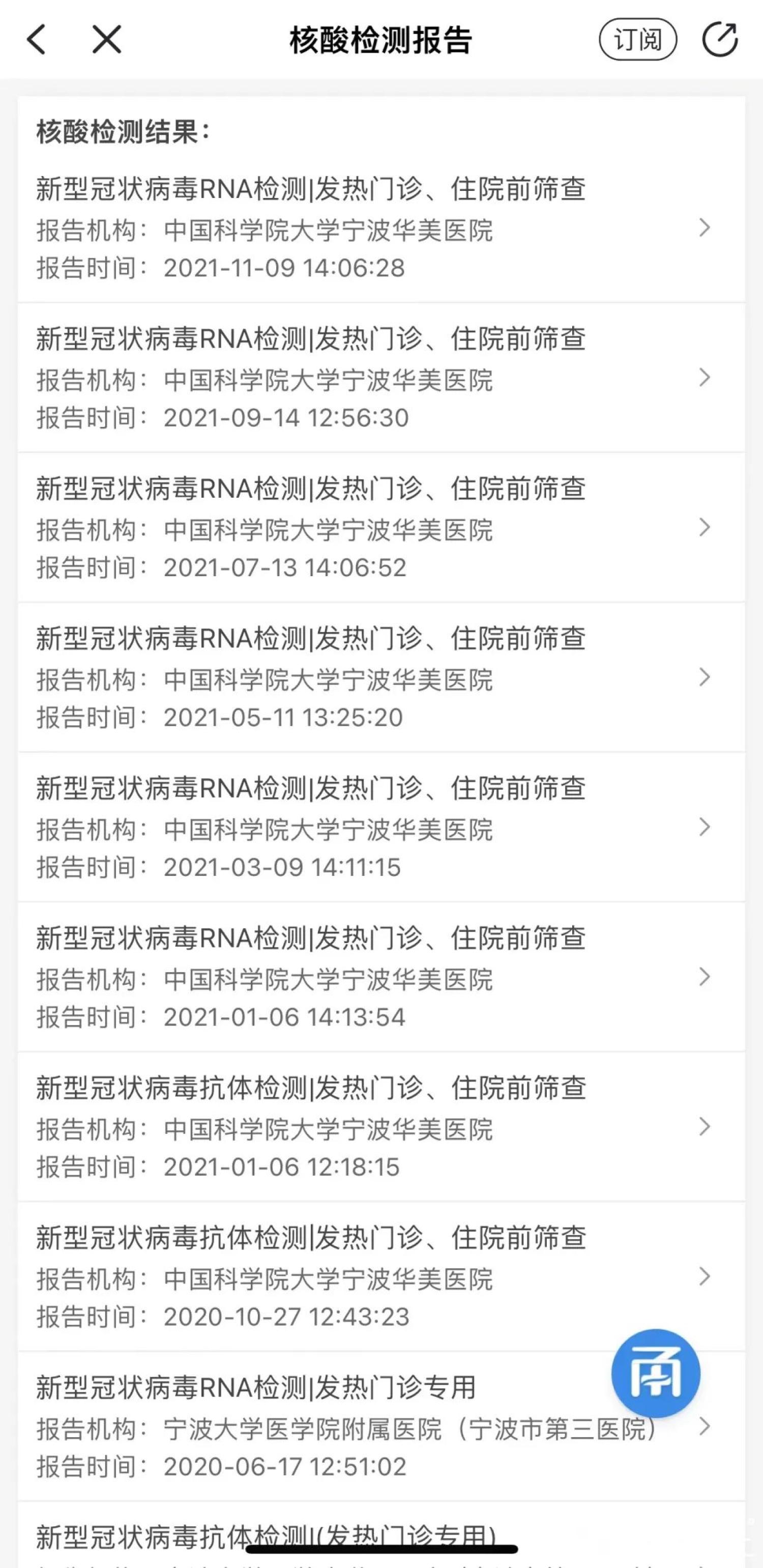Image resolution: width=763 pixels, height=1568 pixels.
Task: Close the report page with X
Action: click(106, 40)
